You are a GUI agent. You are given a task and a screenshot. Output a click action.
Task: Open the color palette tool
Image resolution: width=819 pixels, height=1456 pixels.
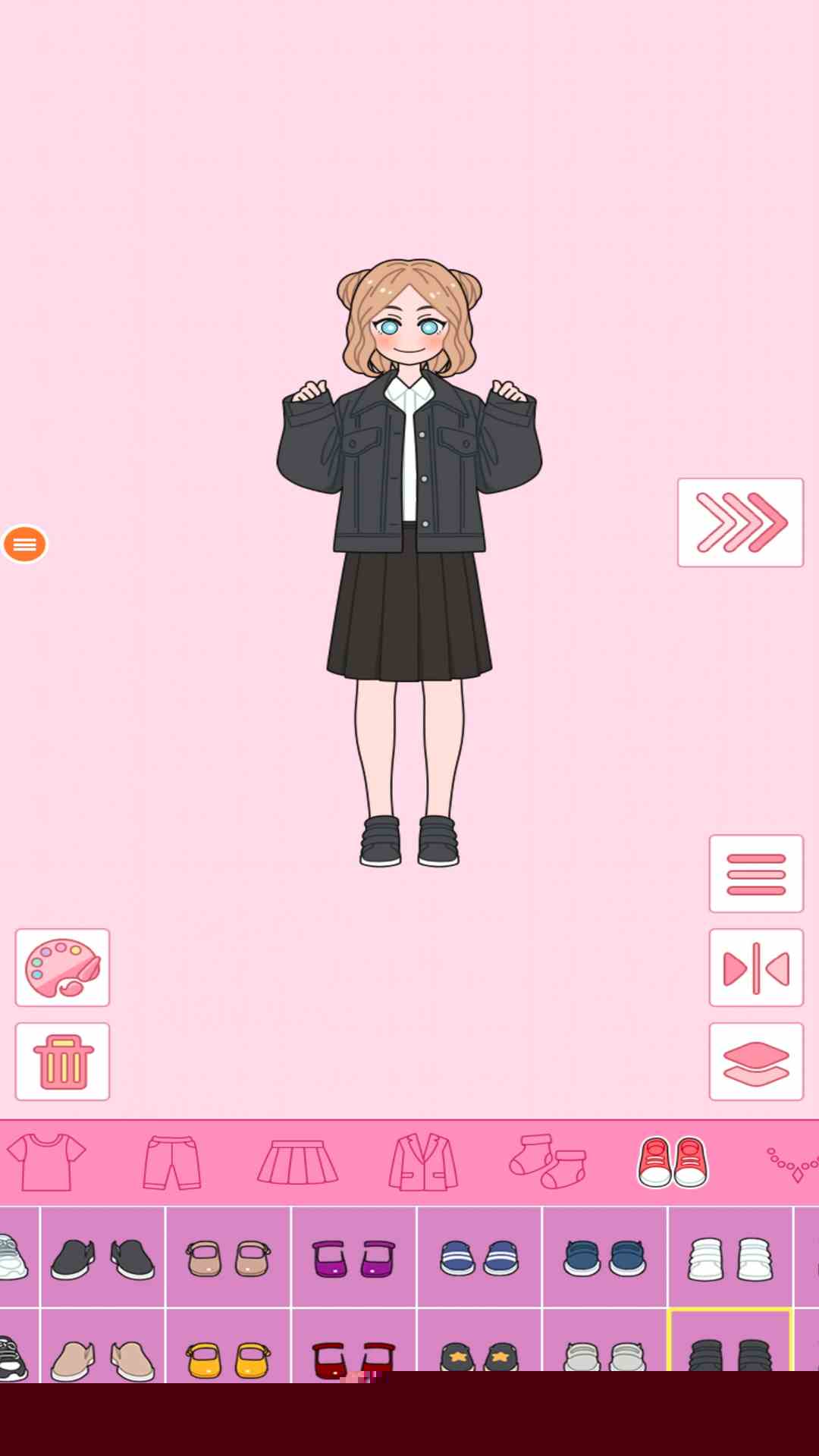click(62, 968)
